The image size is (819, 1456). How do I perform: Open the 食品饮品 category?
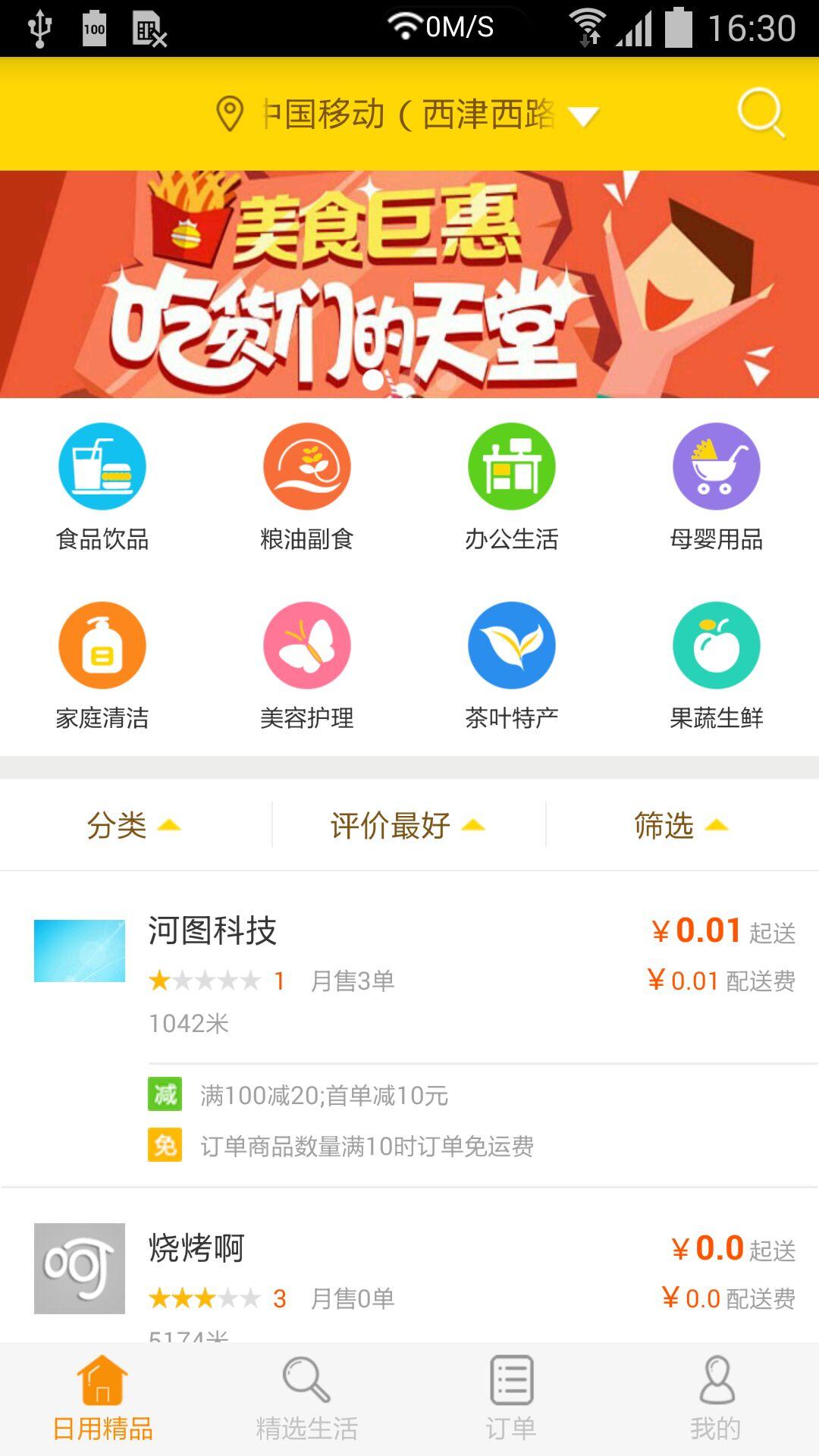[x=102, y=487]
